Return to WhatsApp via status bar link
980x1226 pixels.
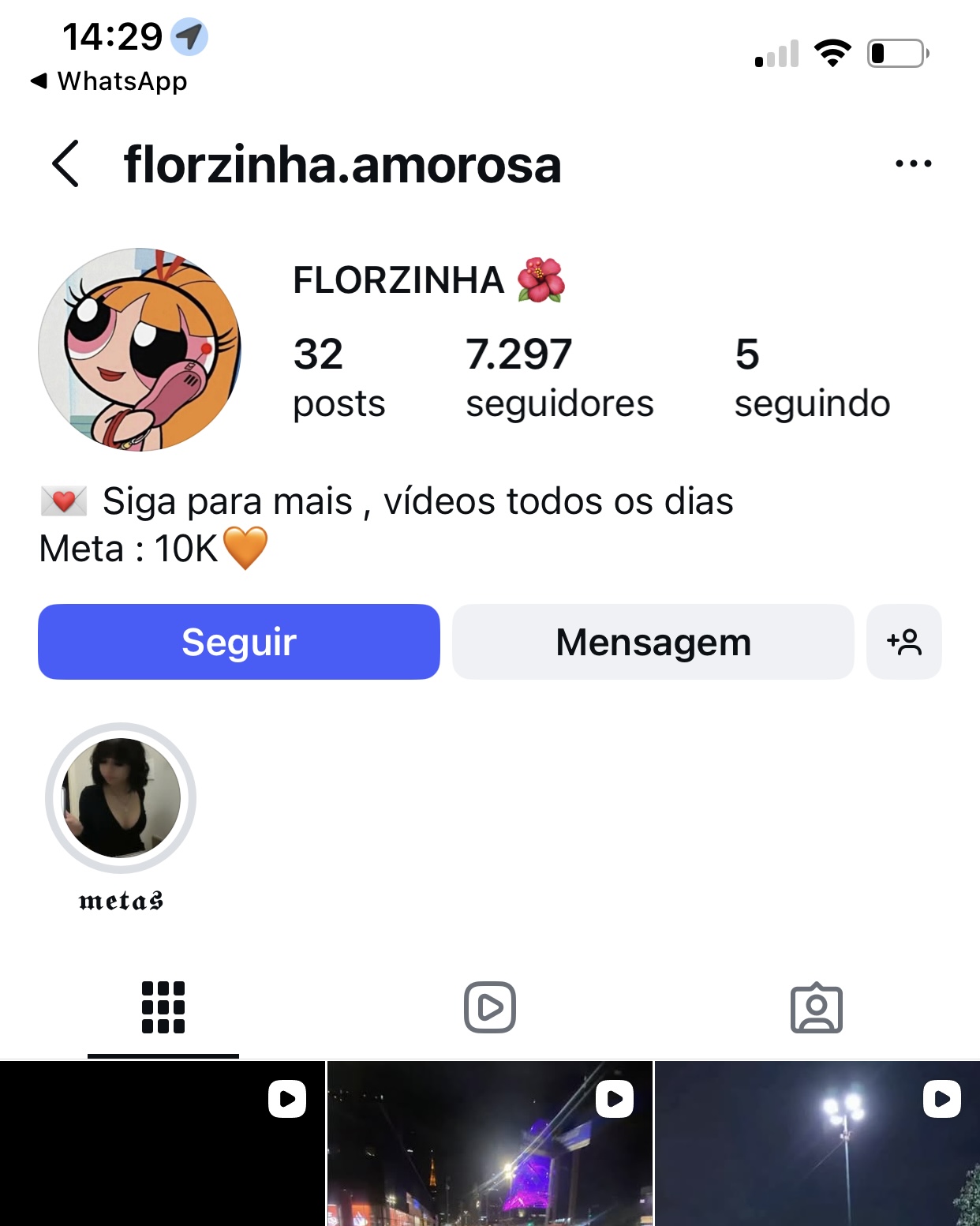[x=109, y=81]
